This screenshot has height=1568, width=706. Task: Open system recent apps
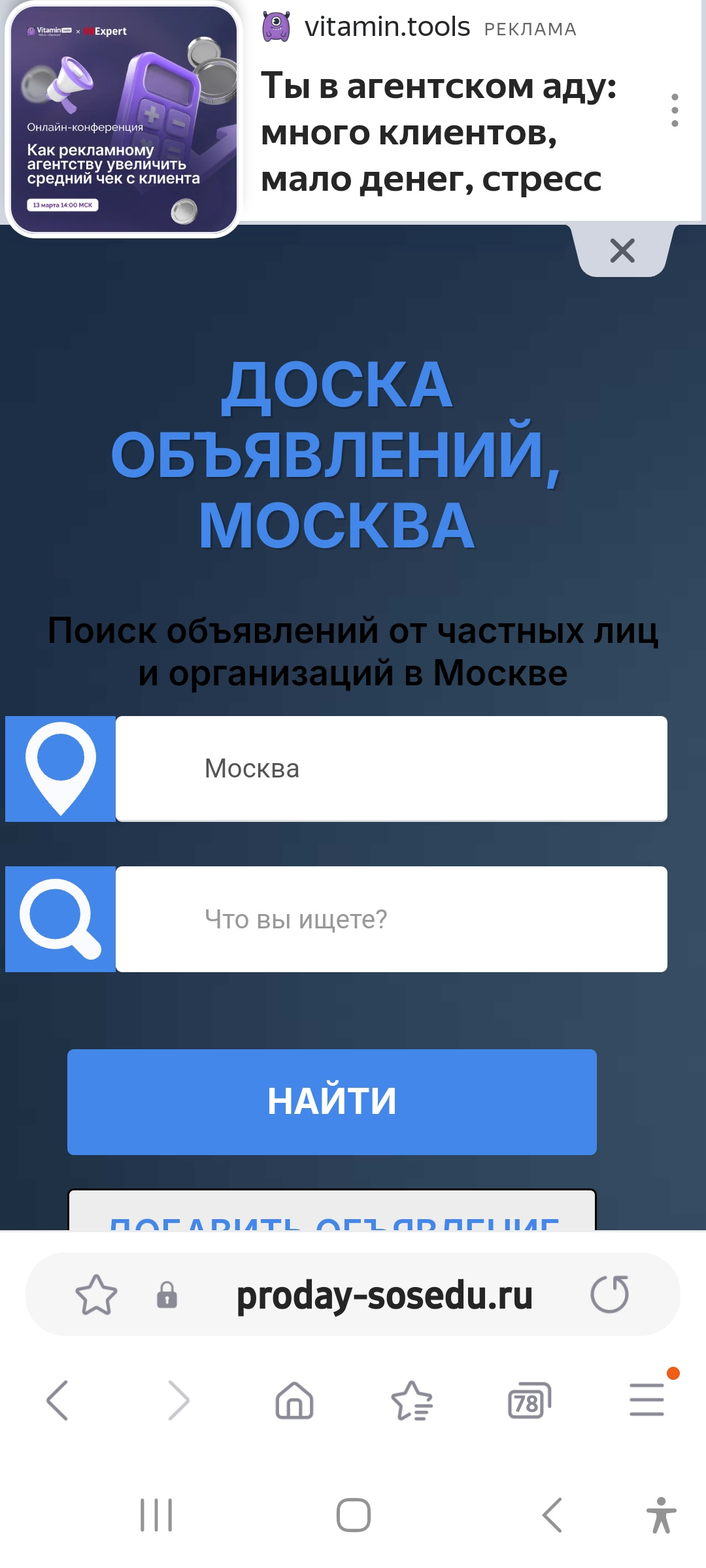click(156, 1515)
